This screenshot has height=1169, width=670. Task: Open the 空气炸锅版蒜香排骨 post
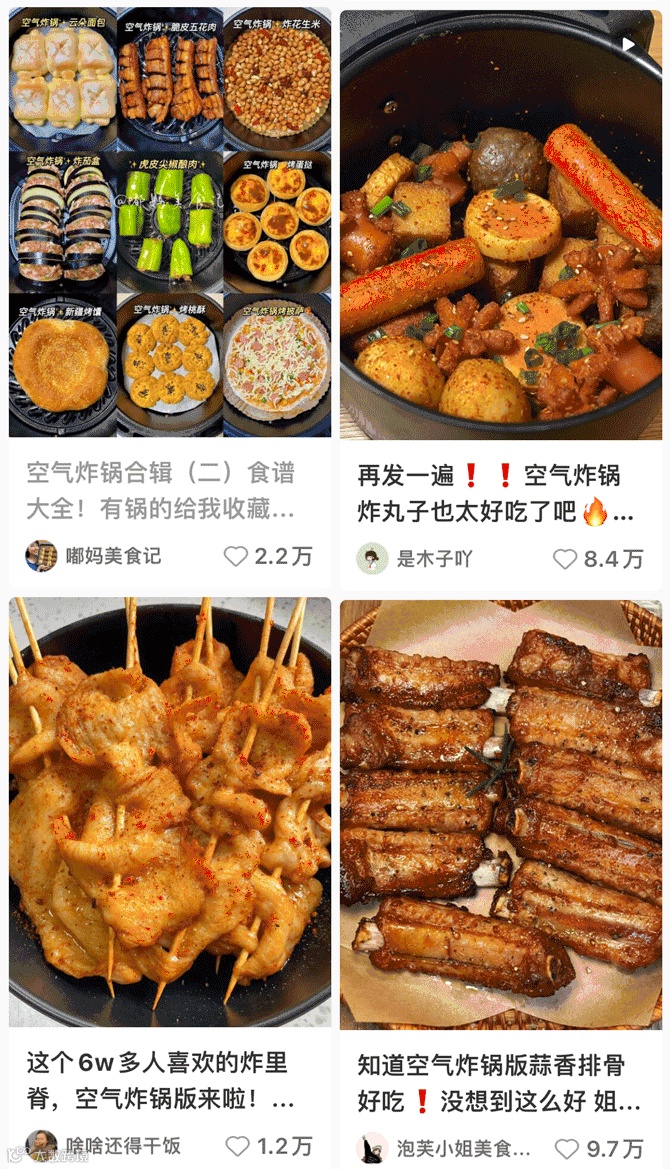[501, 814]
